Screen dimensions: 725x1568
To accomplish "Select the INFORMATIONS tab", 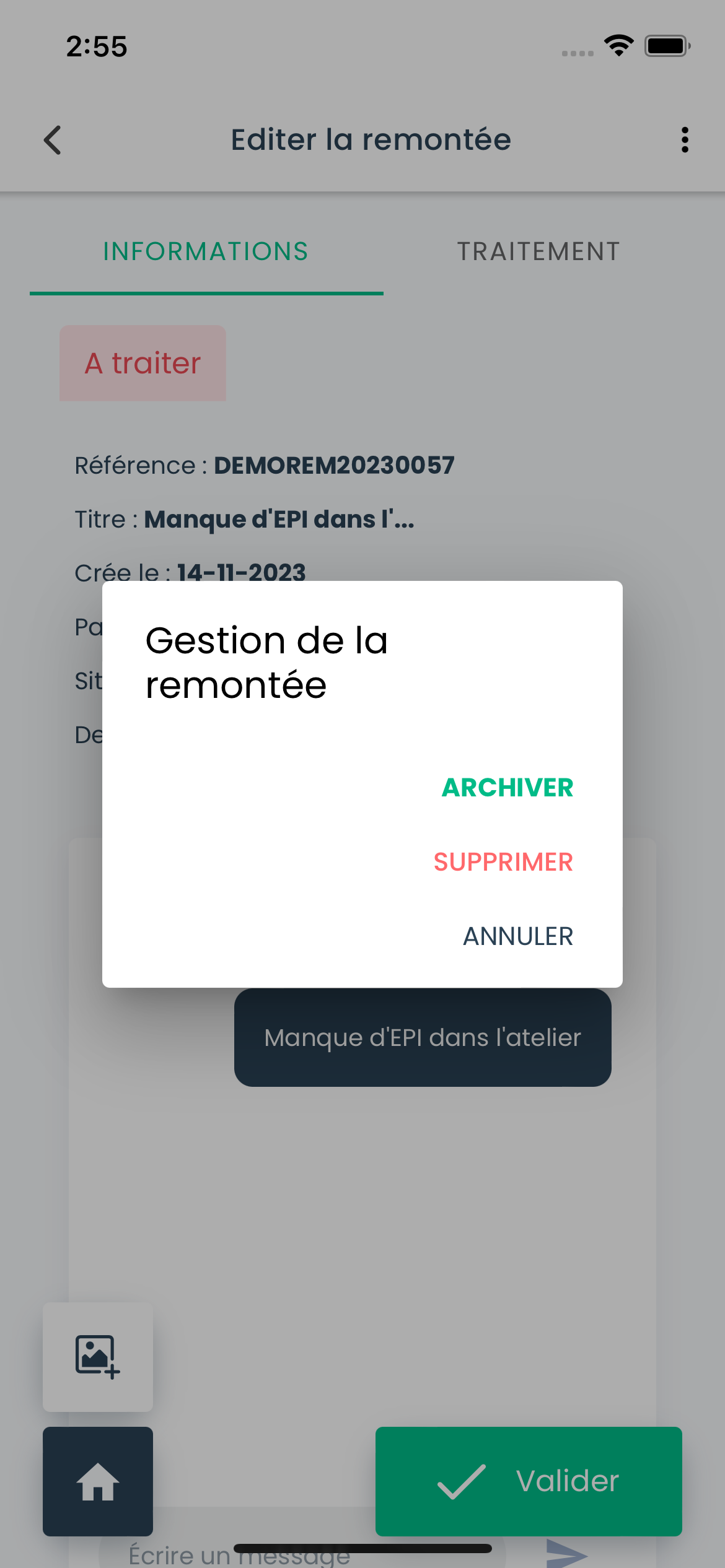I will click(x=206, y=251).
